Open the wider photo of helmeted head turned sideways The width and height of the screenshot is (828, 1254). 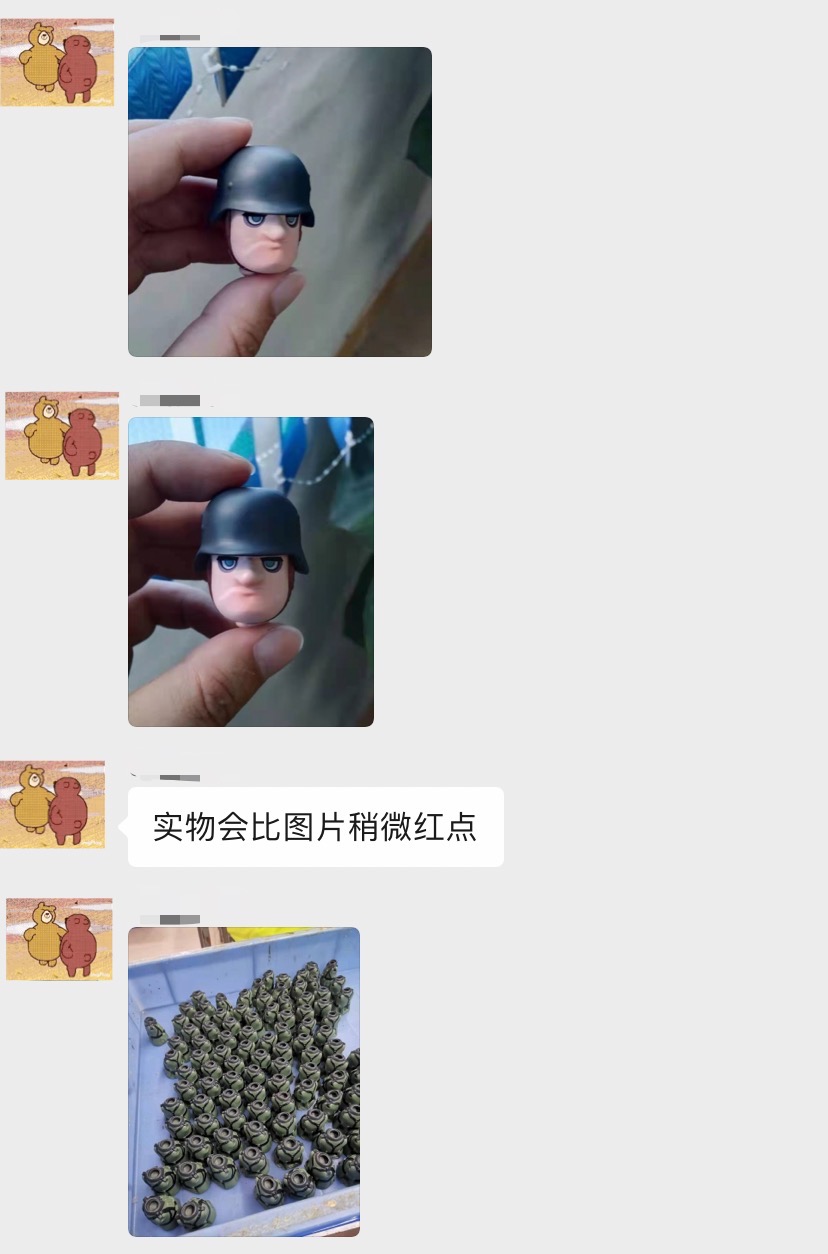(x=280, y=202)
